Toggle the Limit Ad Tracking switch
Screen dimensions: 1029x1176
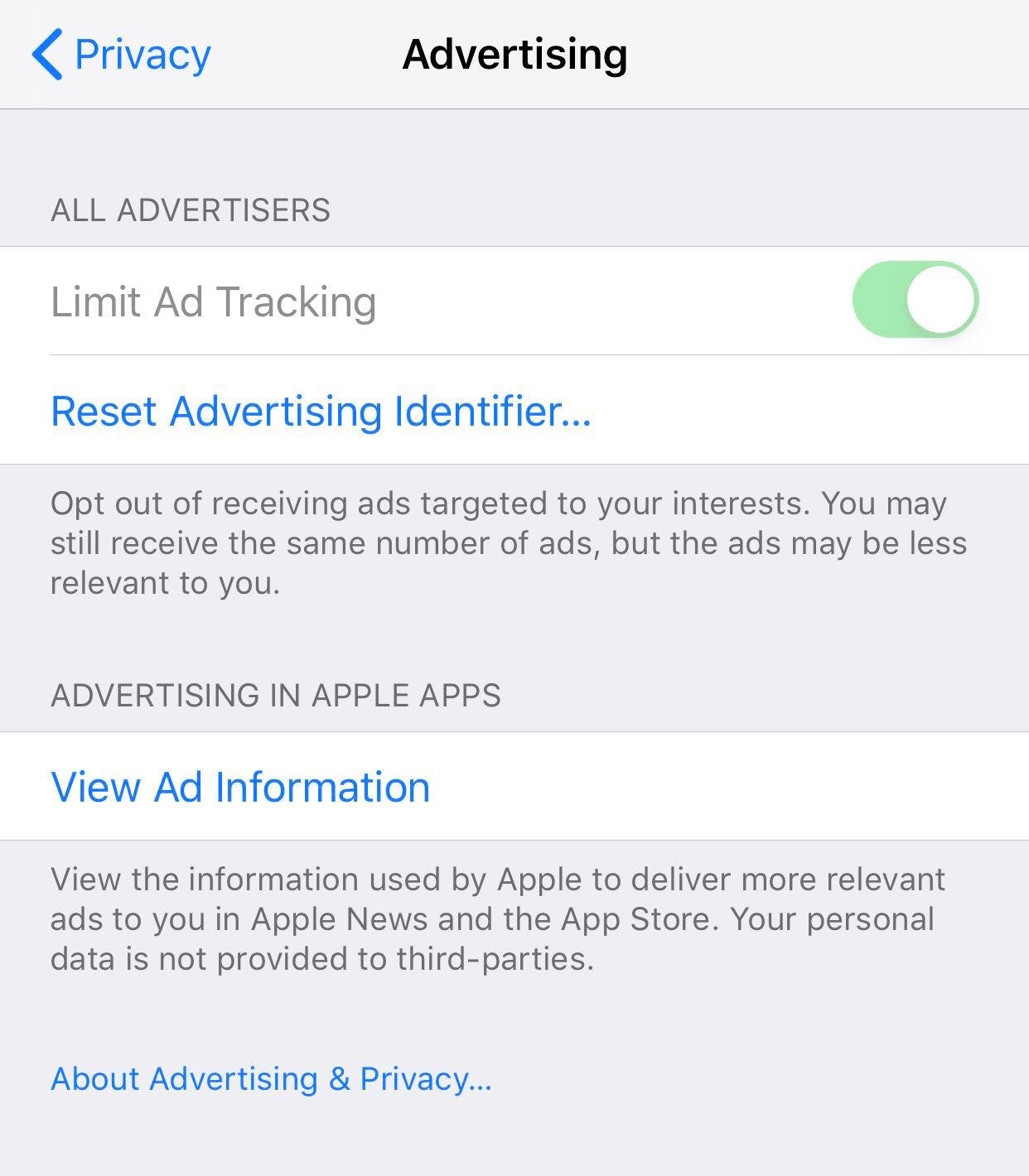click(915, 300)
